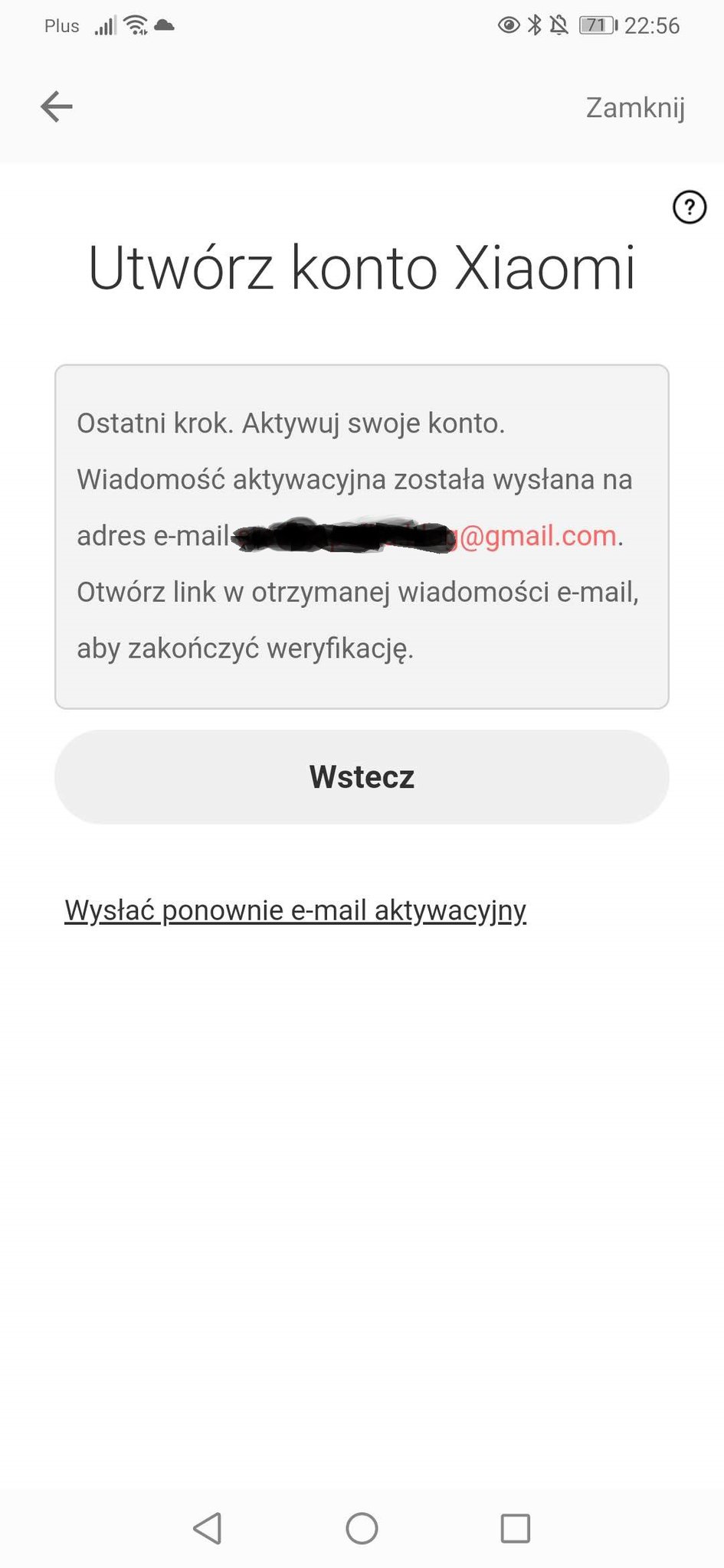Open system recent apps
Screen dimensions: 724x1568
click(x=515, y=1528)
